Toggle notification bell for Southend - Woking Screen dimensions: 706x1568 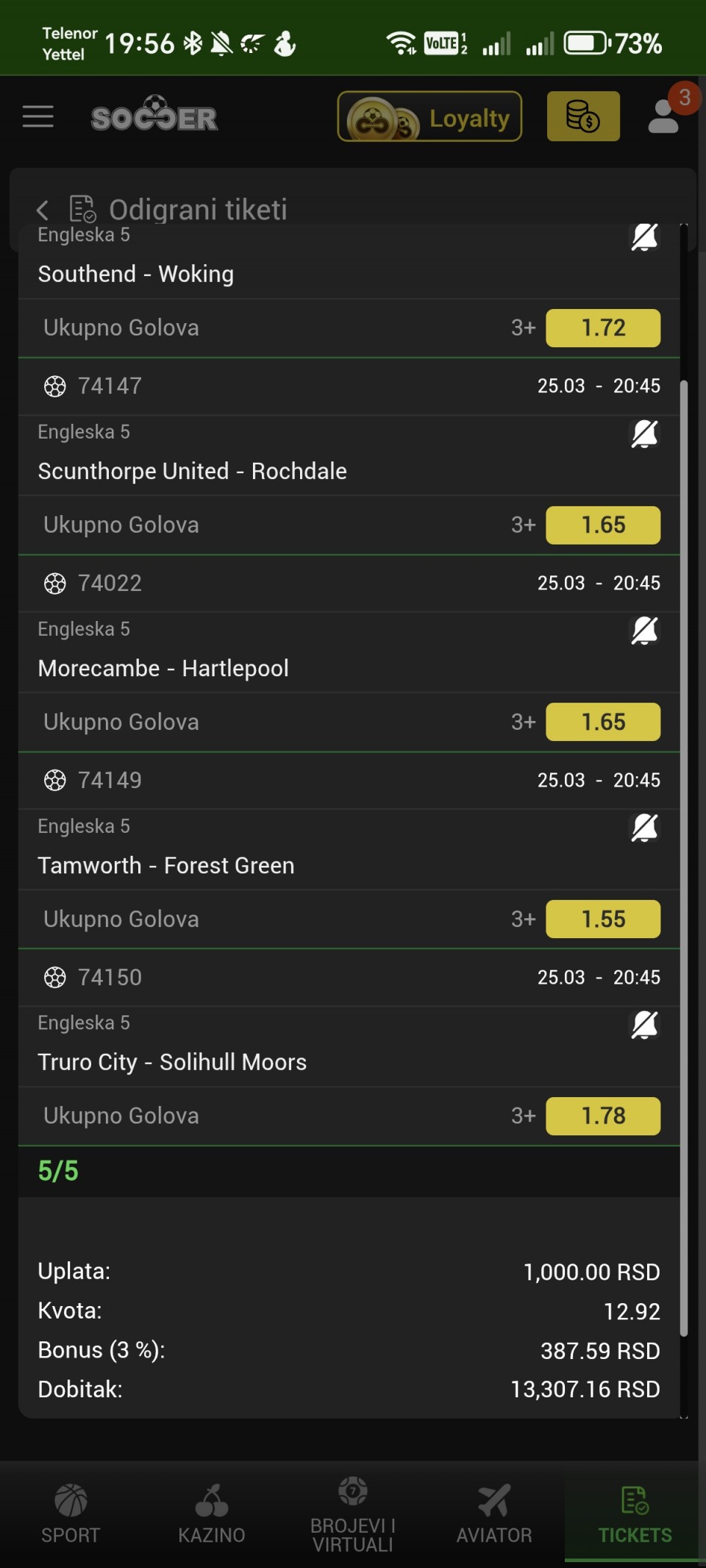pyautogui.click(x=644, y=238)
